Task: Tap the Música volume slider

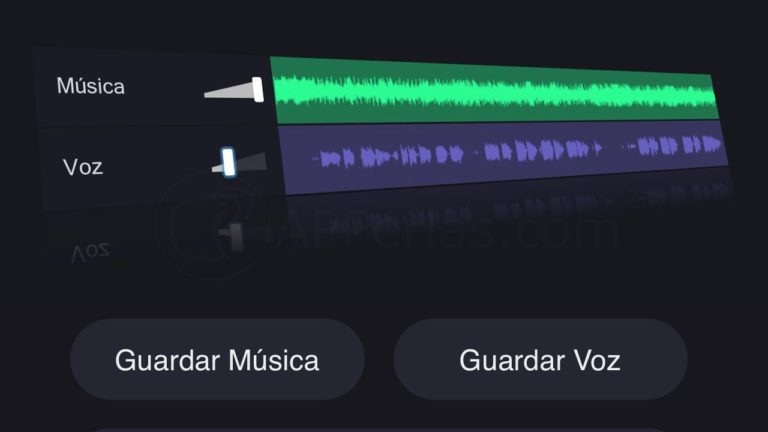Action: [257, 90]
